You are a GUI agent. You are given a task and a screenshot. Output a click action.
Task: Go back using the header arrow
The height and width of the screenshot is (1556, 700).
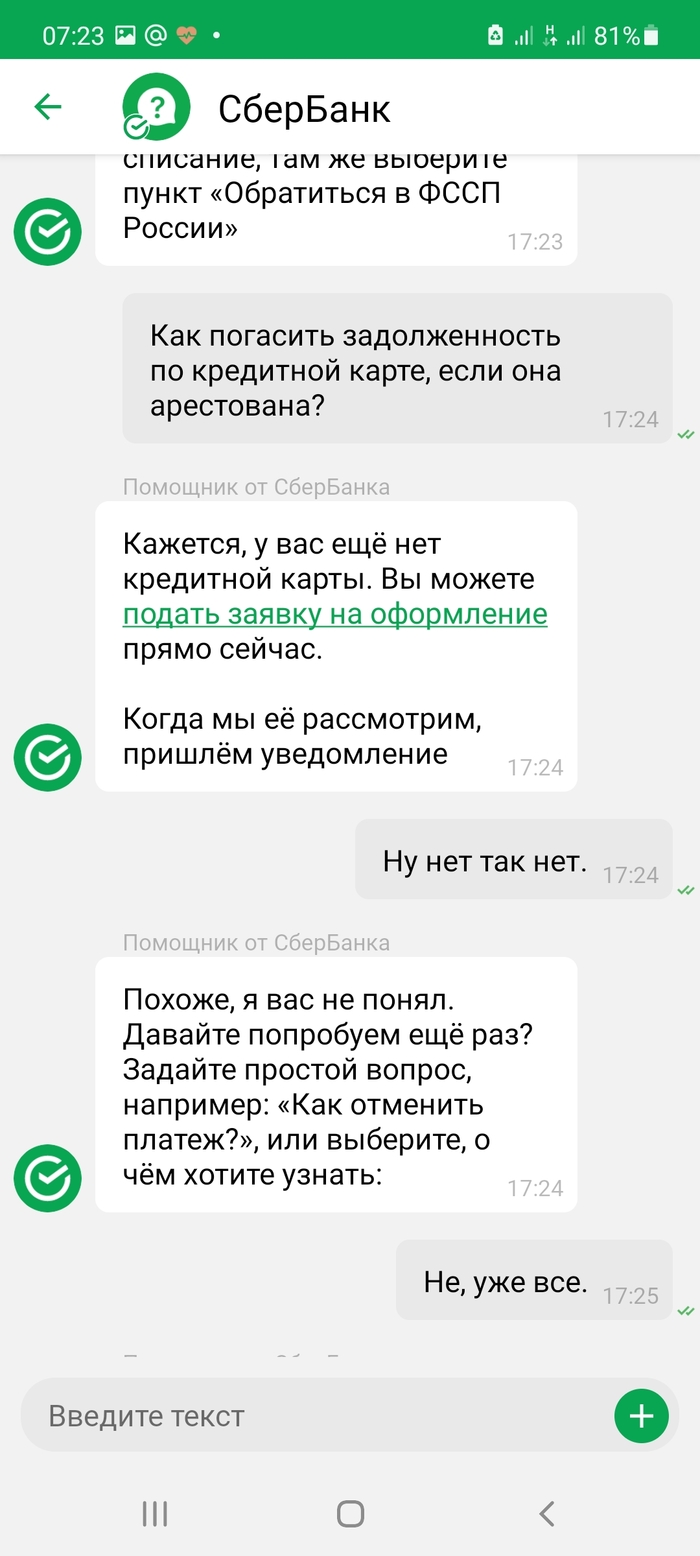tap(47, 107)
